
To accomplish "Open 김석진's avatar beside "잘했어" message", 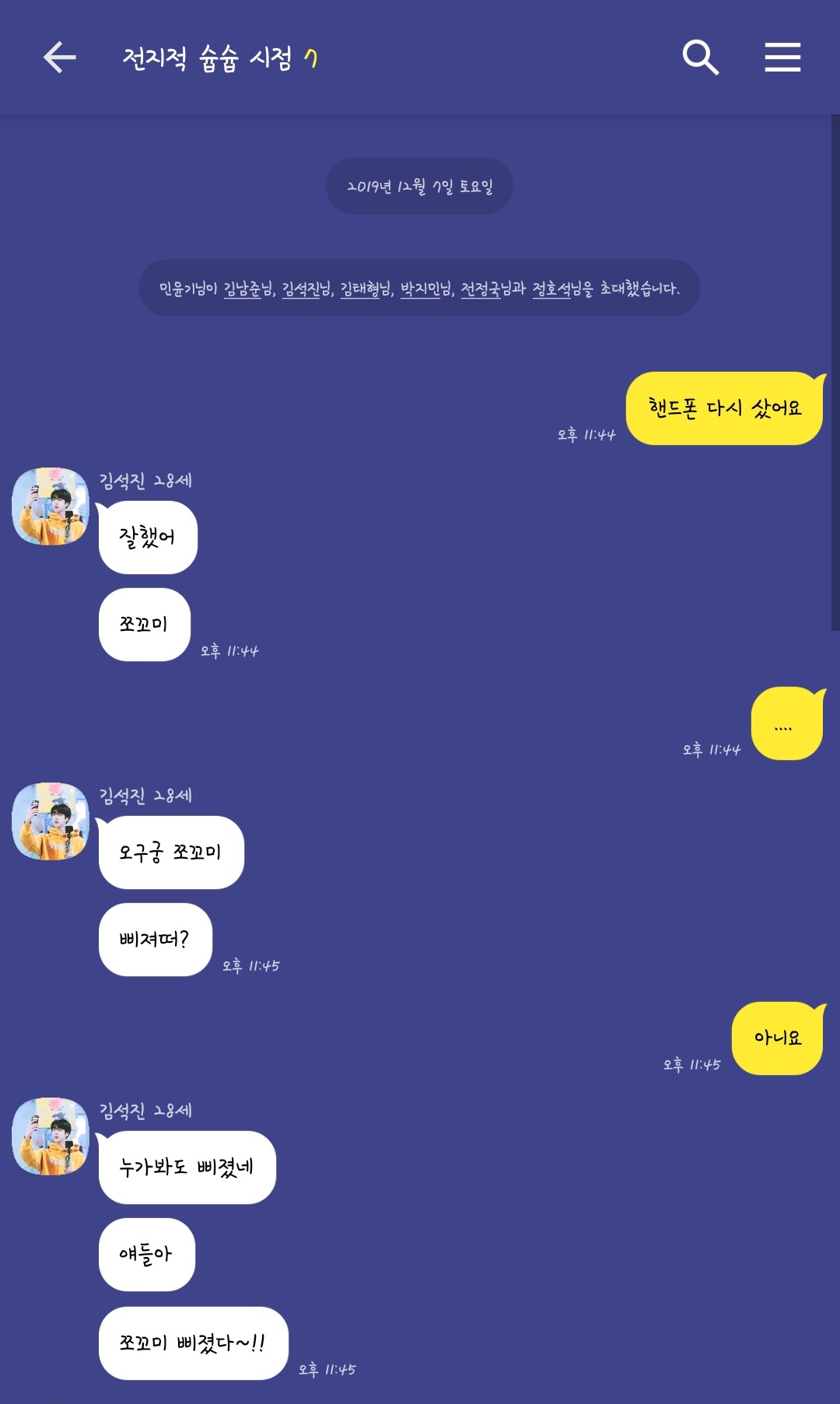I will click(51, 506).
